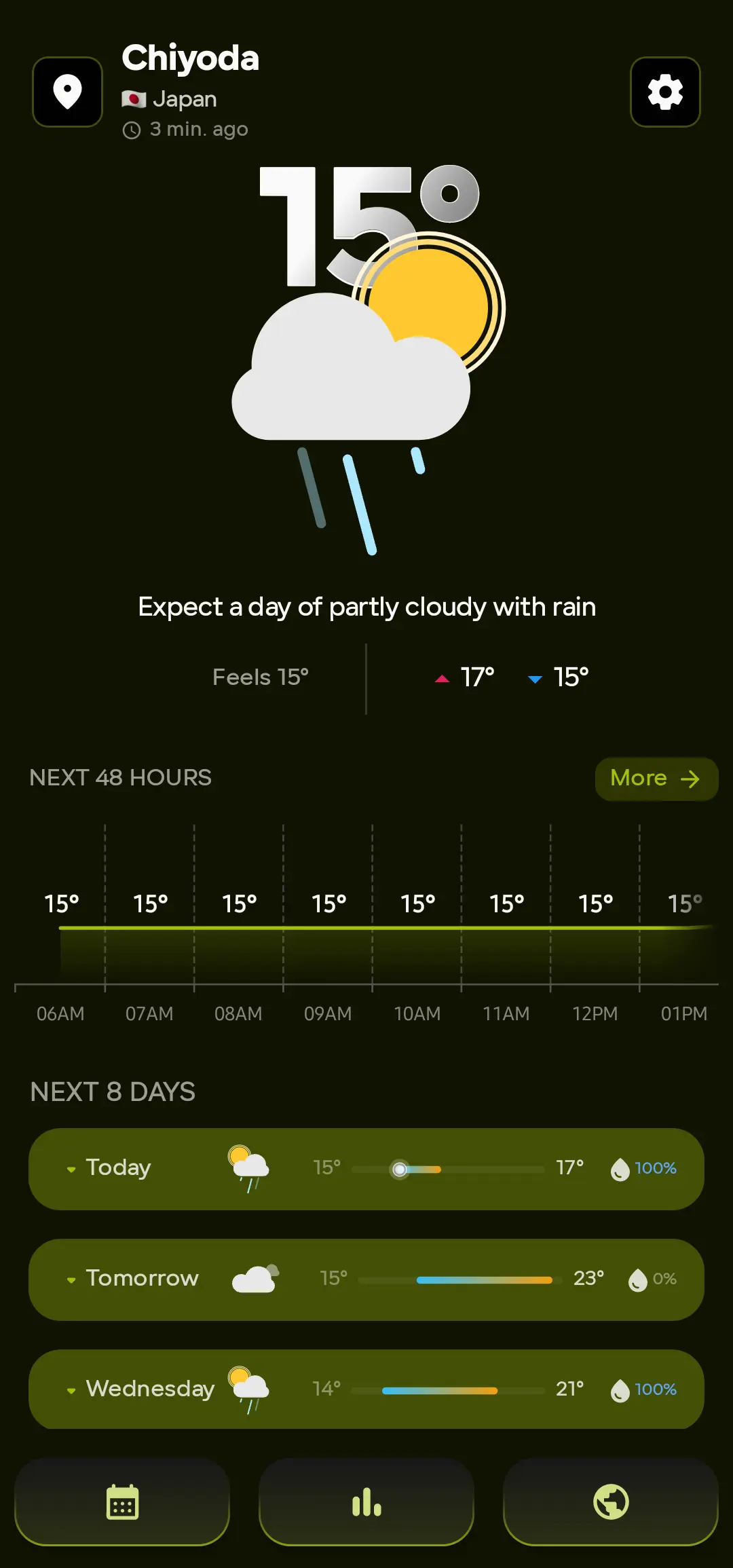The image size is (733, 1568).
Task: Tap More for the 48-hour forecast
Action: (656, 778)
